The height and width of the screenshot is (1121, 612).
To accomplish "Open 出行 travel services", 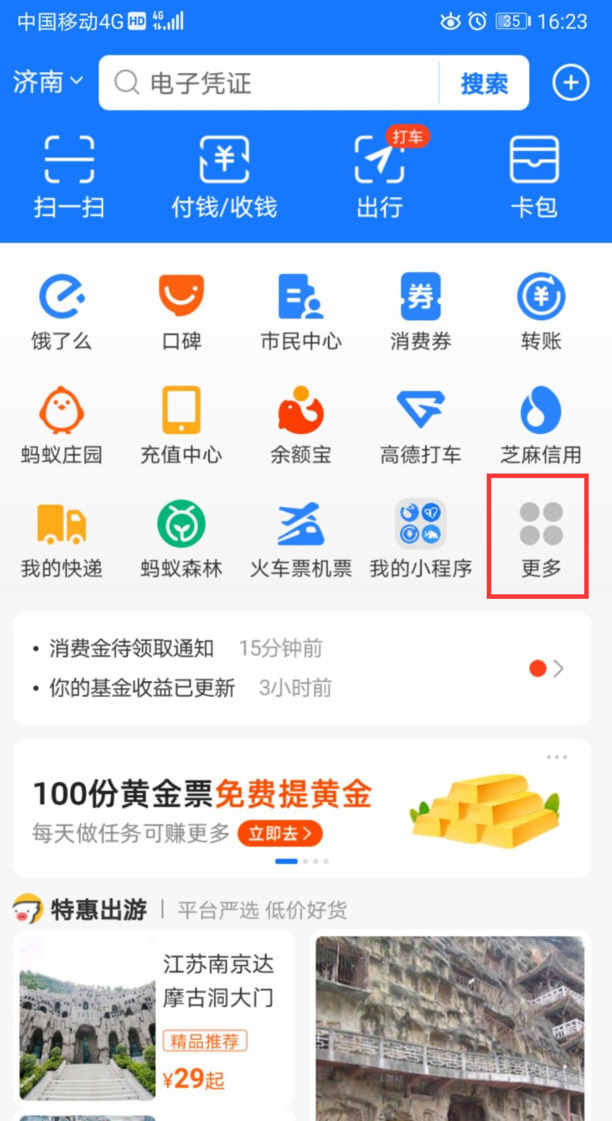I will (380, 177).
